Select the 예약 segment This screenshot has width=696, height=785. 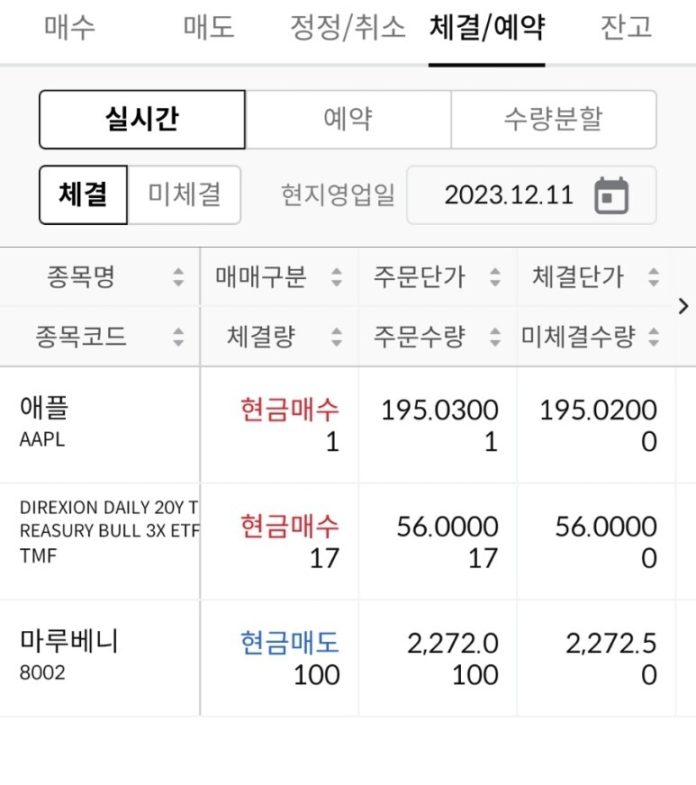pos(348,119)
